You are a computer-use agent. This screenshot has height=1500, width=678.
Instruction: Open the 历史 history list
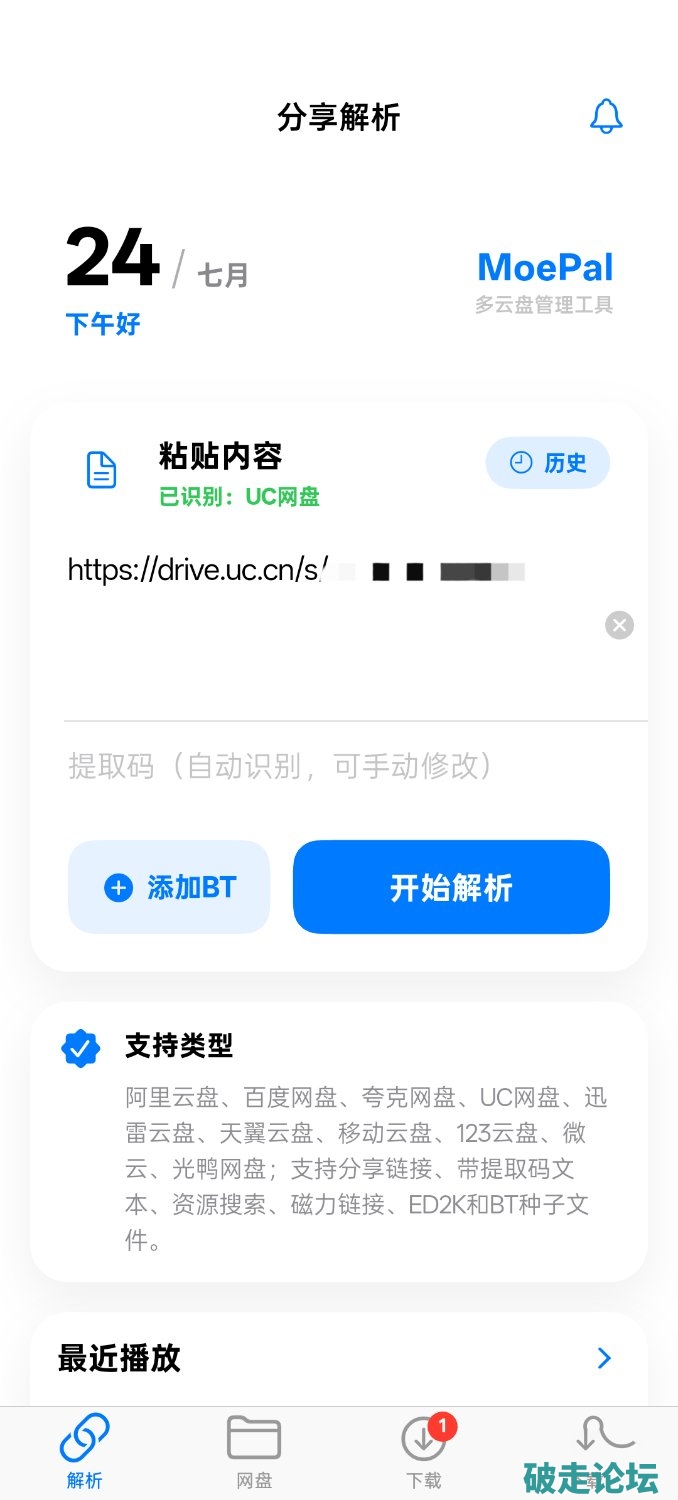pos(547,463)
